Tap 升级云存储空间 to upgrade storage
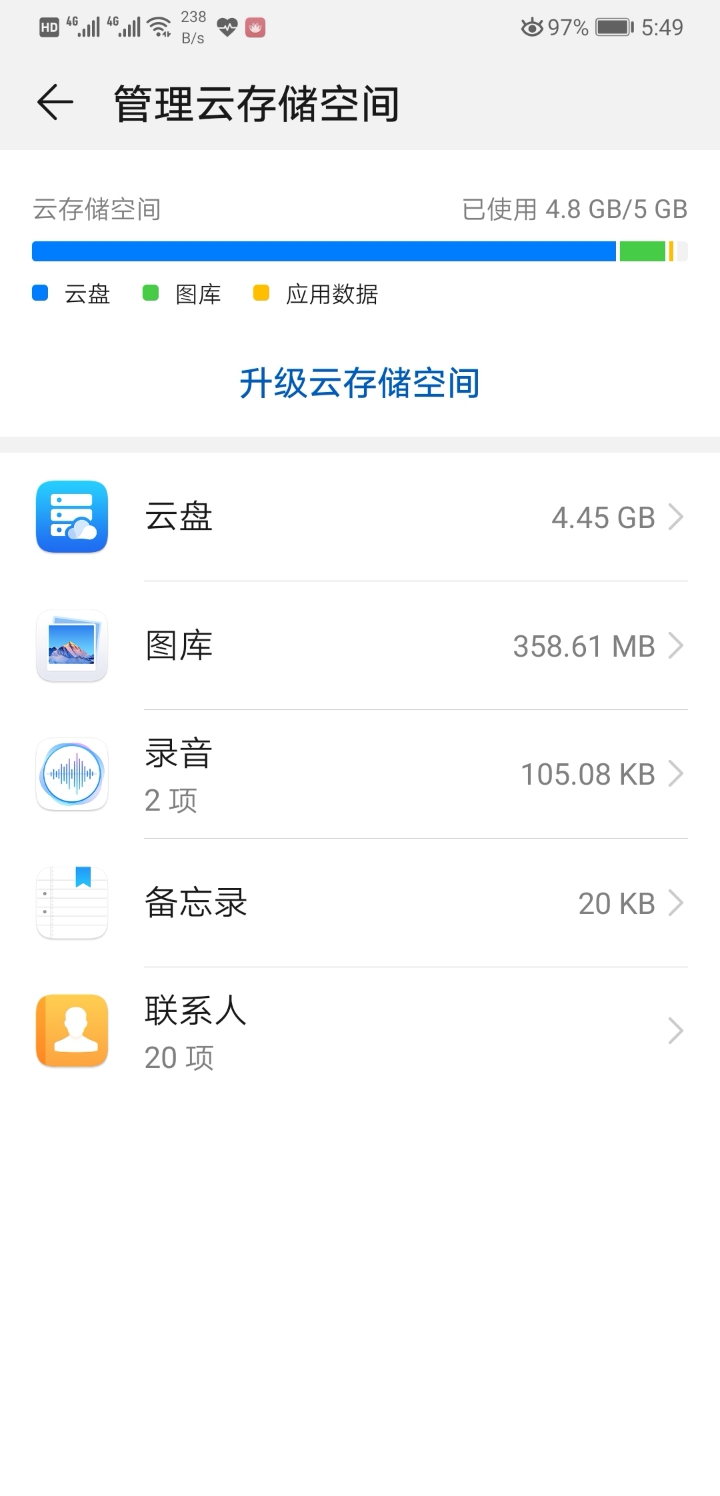Viewport: 720px width, 1496px height. (x=360, y=383)
